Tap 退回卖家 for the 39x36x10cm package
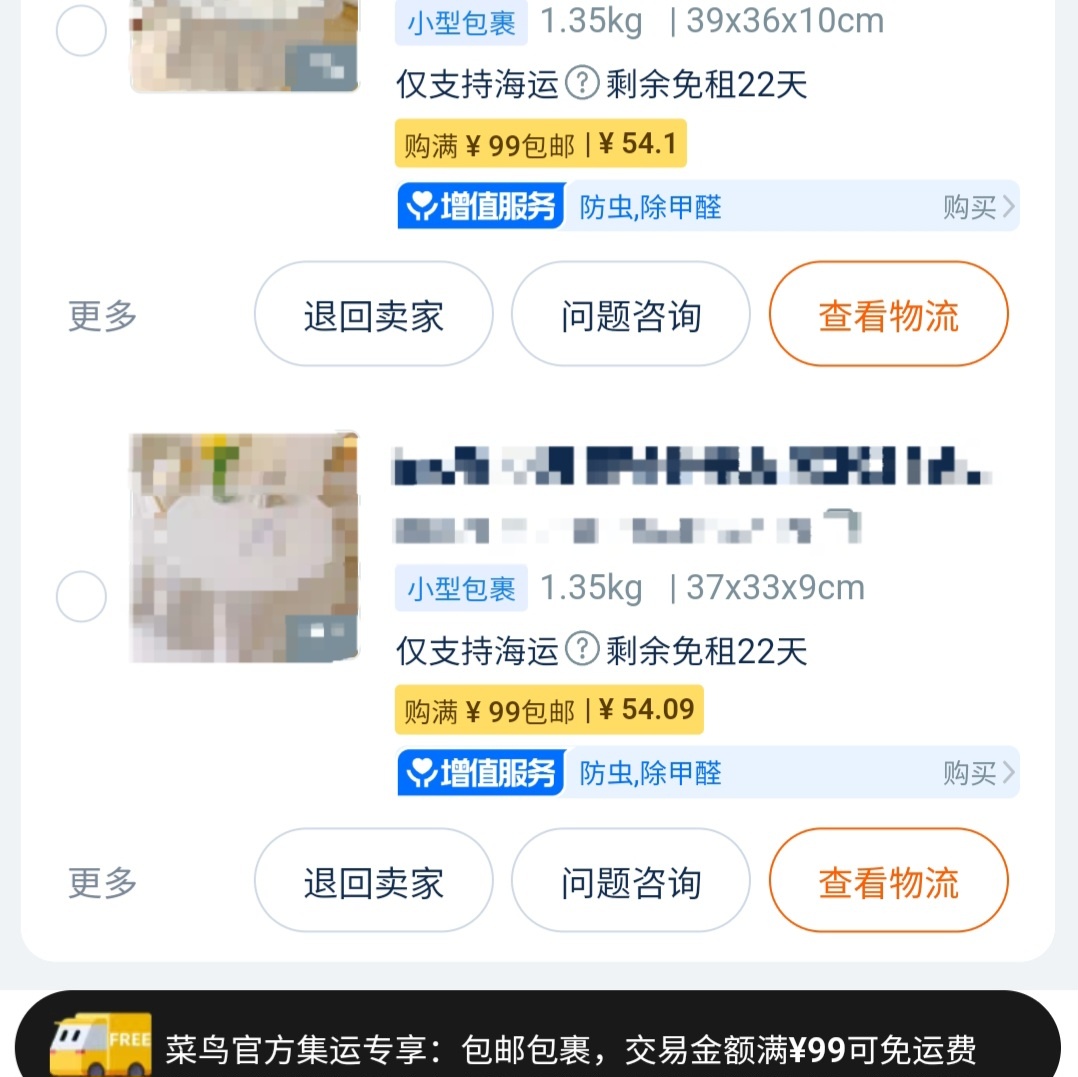 point(373,315)
